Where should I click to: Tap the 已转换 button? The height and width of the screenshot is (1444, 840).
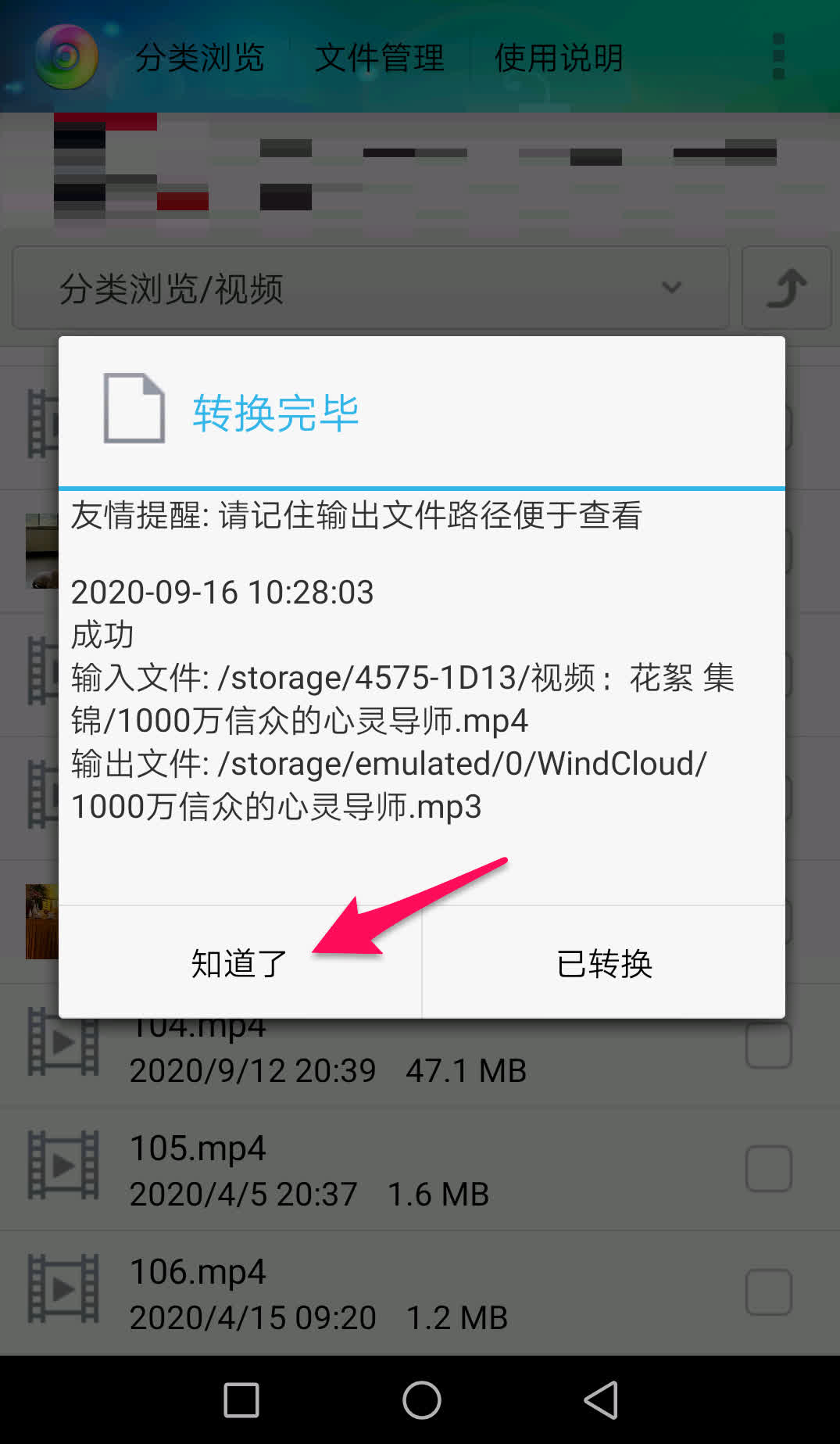[604, 963]
